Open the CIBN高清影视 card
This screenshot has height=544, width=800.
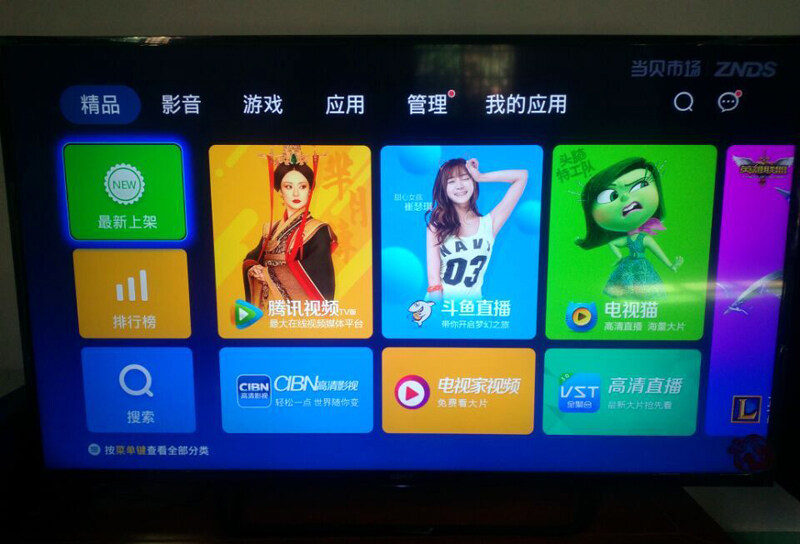[297, 390]
